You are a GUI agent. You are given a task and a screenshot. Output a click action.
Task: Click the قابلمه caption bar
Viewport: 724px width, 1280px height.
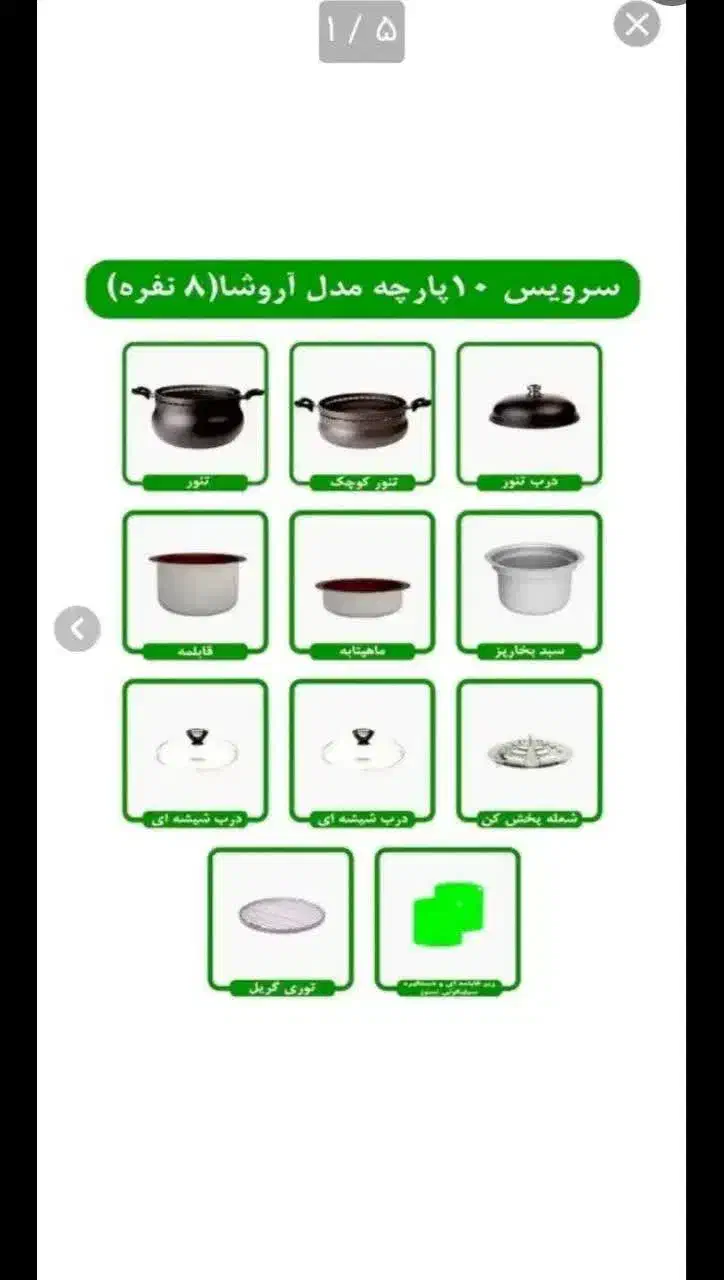[x=195, y=650]
